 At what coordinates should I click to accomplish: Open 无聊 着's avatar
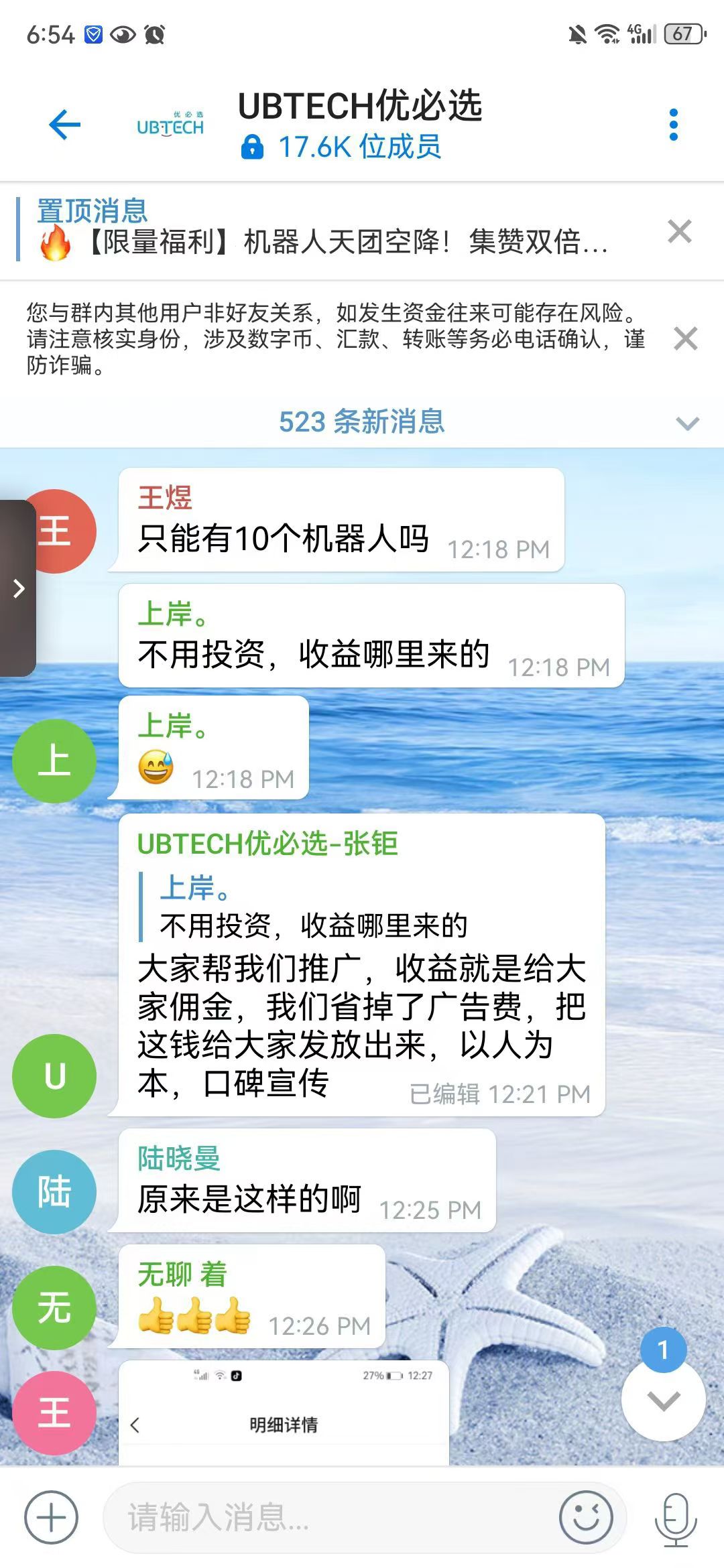[x=54, y=1307]
